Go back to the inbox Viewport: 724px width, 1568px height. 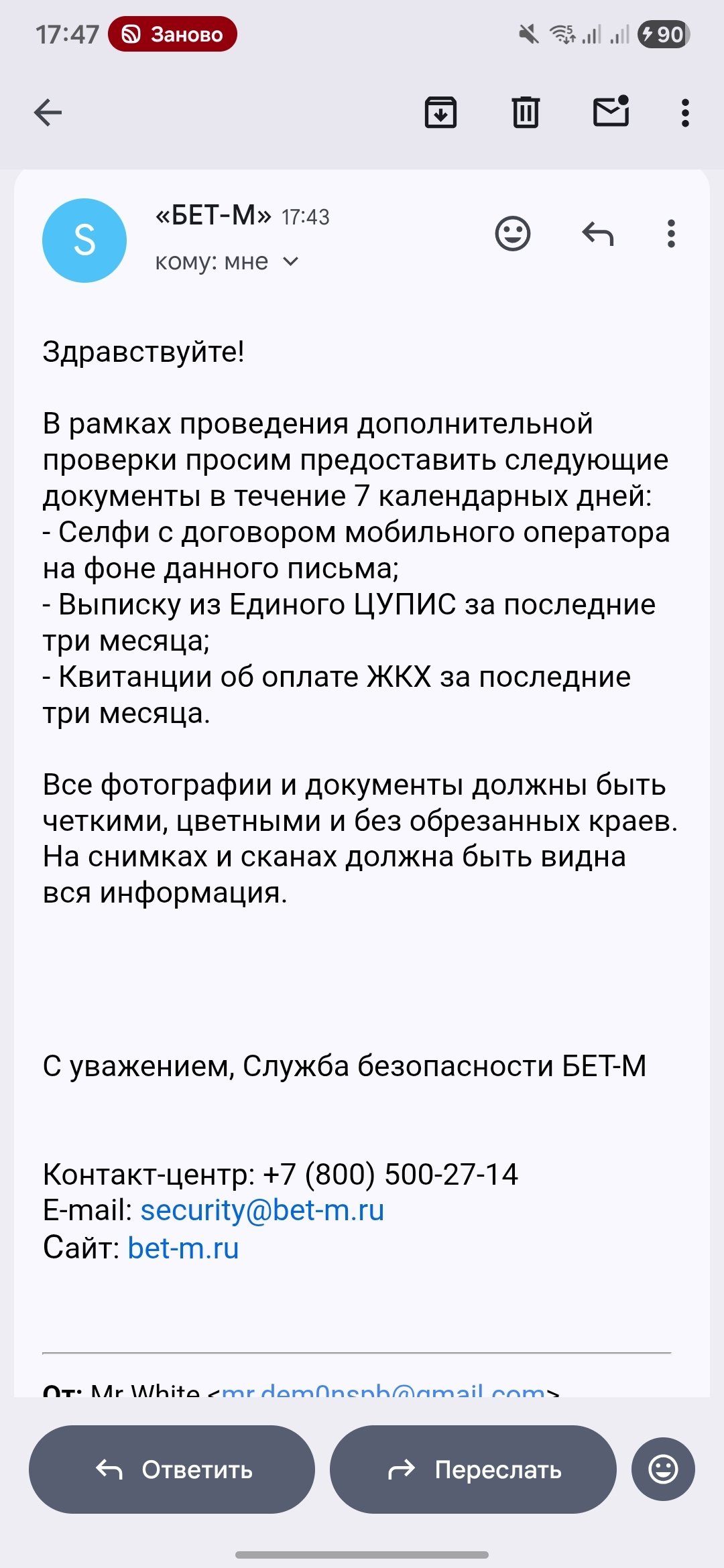(48, 113)
